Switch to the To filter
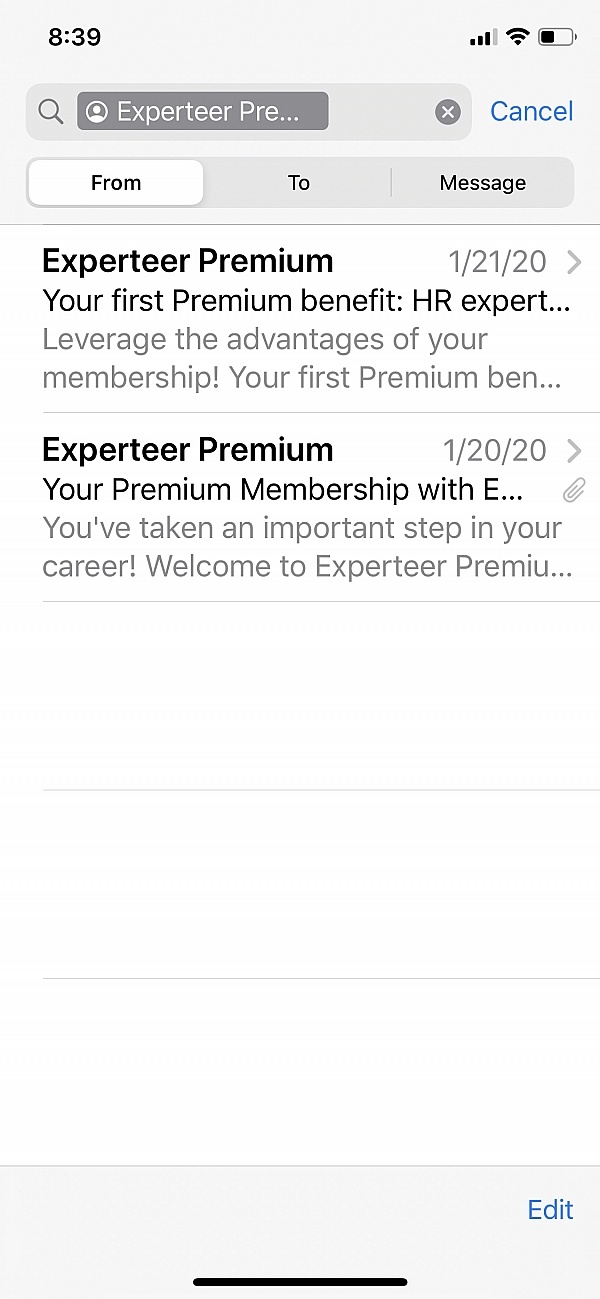The image size is (600, 1299). click(298, 183)
